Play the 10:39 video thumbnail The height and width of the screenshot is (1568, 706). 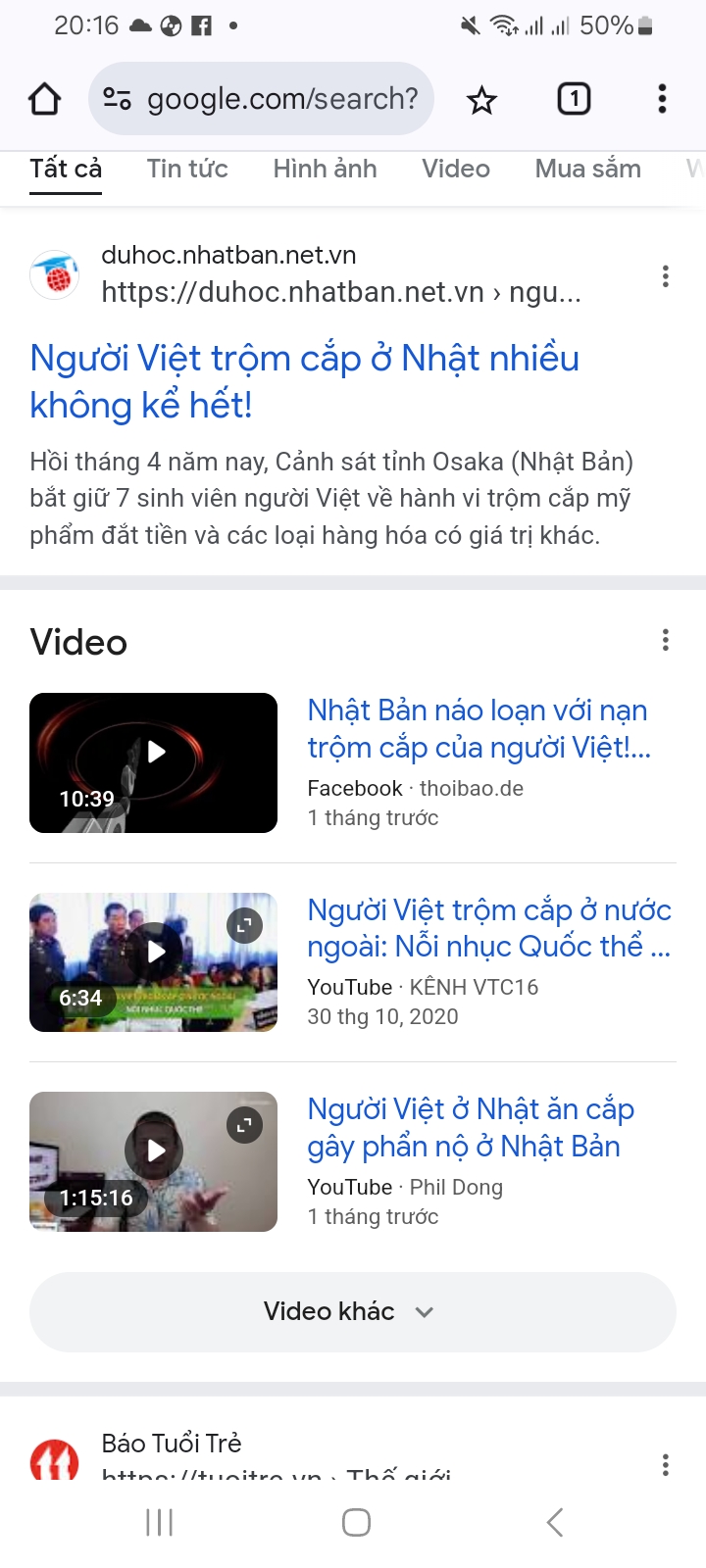154,762
